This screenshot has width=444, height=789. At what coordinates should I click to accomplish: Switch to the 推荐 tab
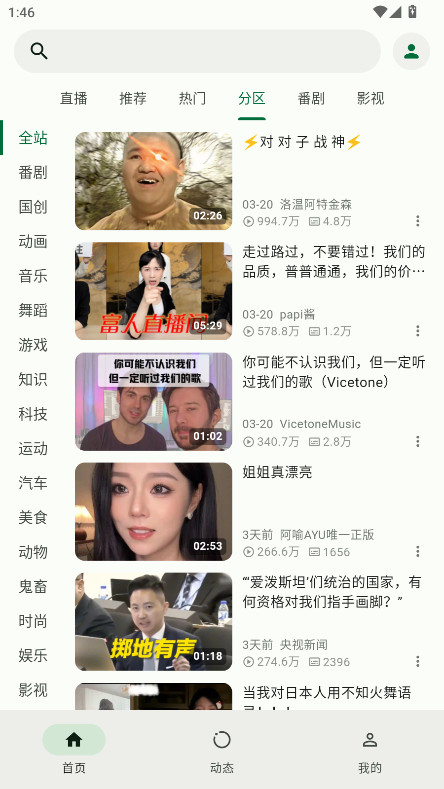point(133,98)
